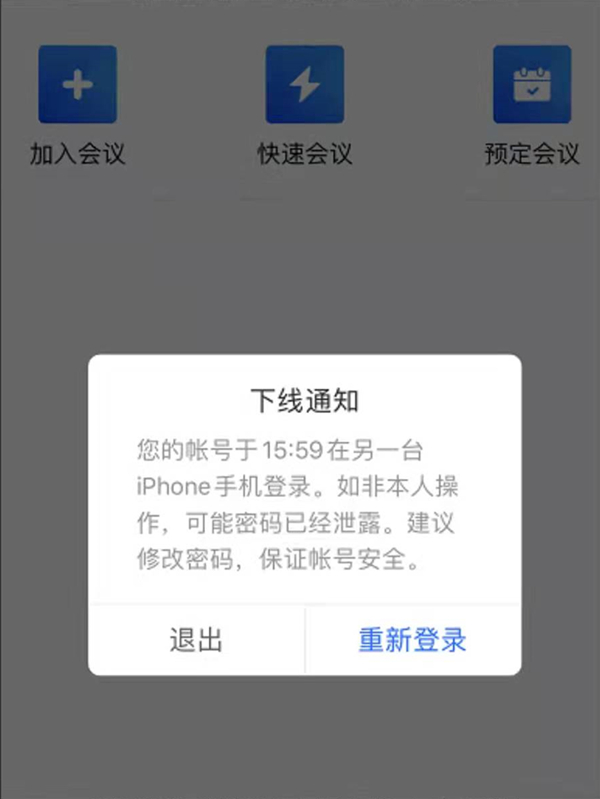This screenshot has width=600, height=799.
Task: Tap 退出 to log out
Action: 196,640
